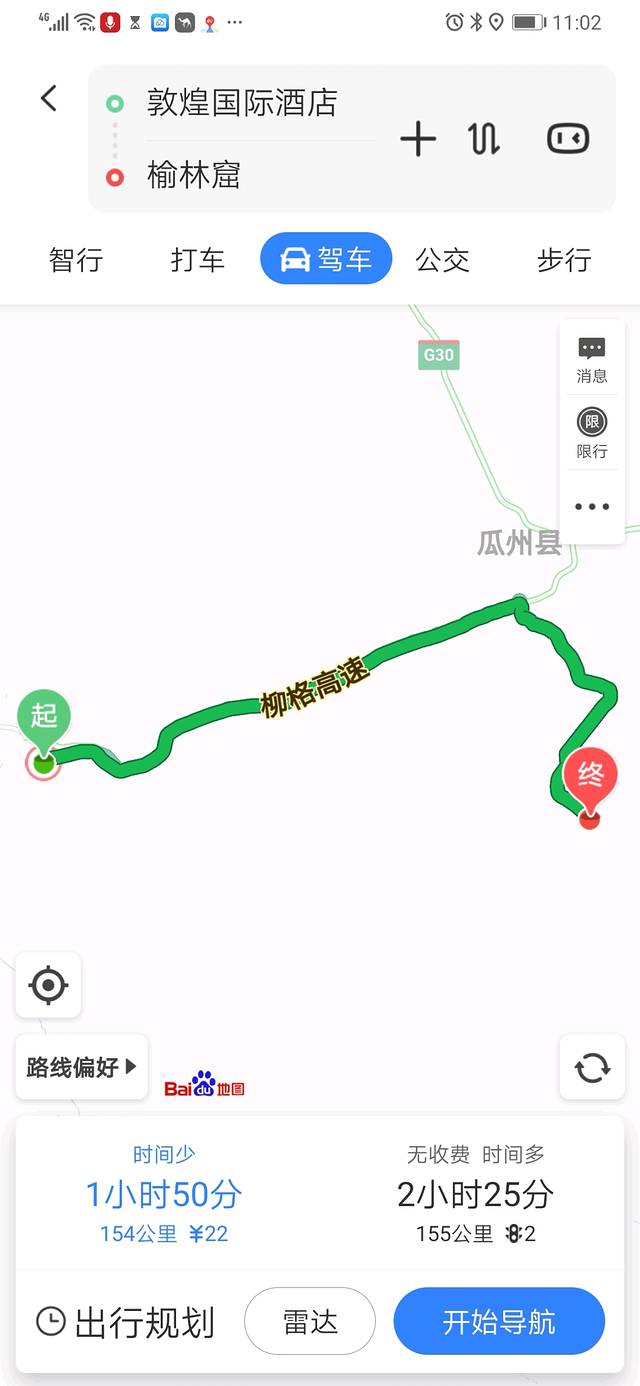Center map on my current location
The image size is (640, 1386).
[48, 986]
